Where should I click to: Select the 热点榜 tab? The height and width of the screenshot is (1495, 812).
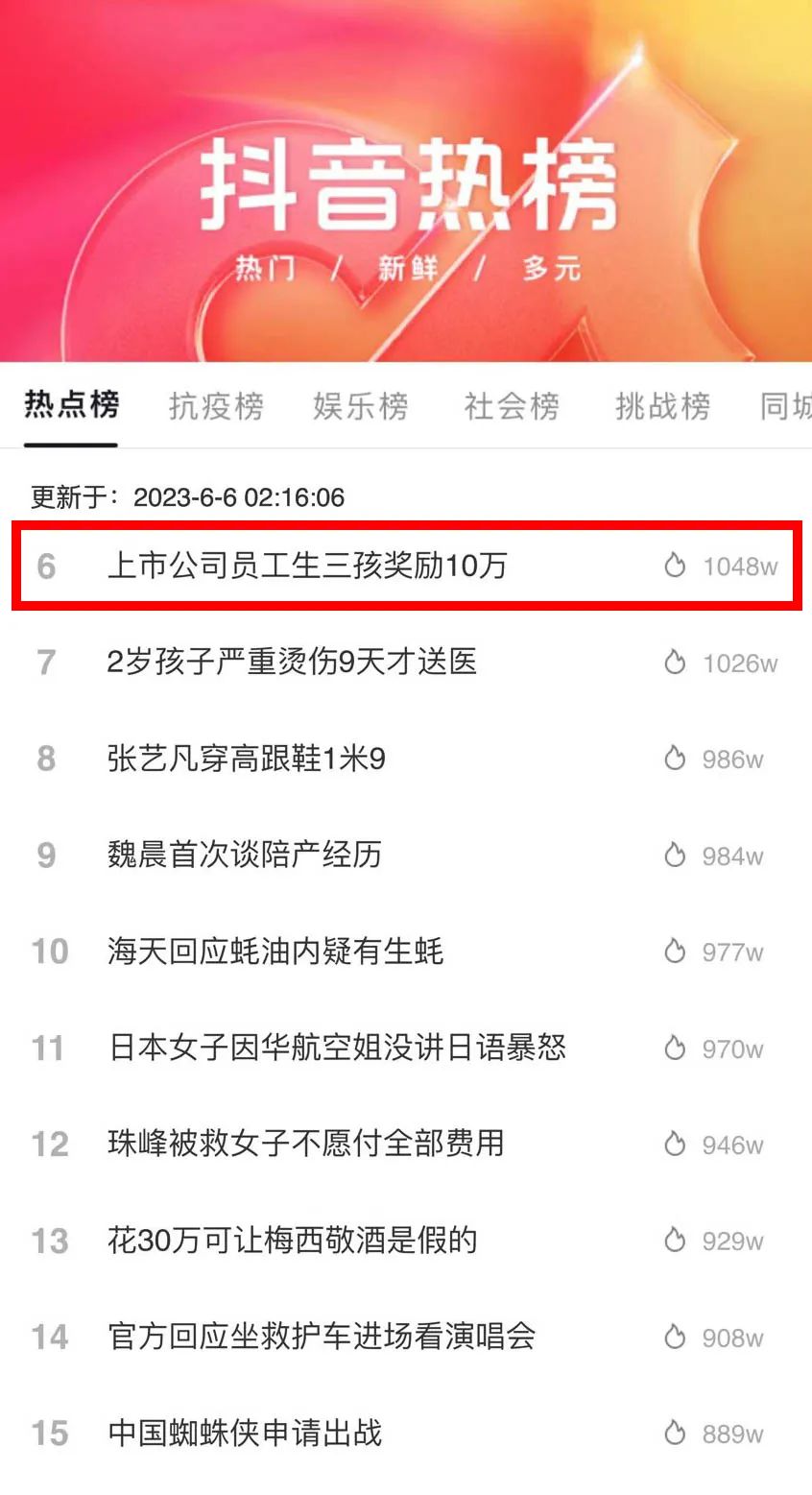click(71, 404)
